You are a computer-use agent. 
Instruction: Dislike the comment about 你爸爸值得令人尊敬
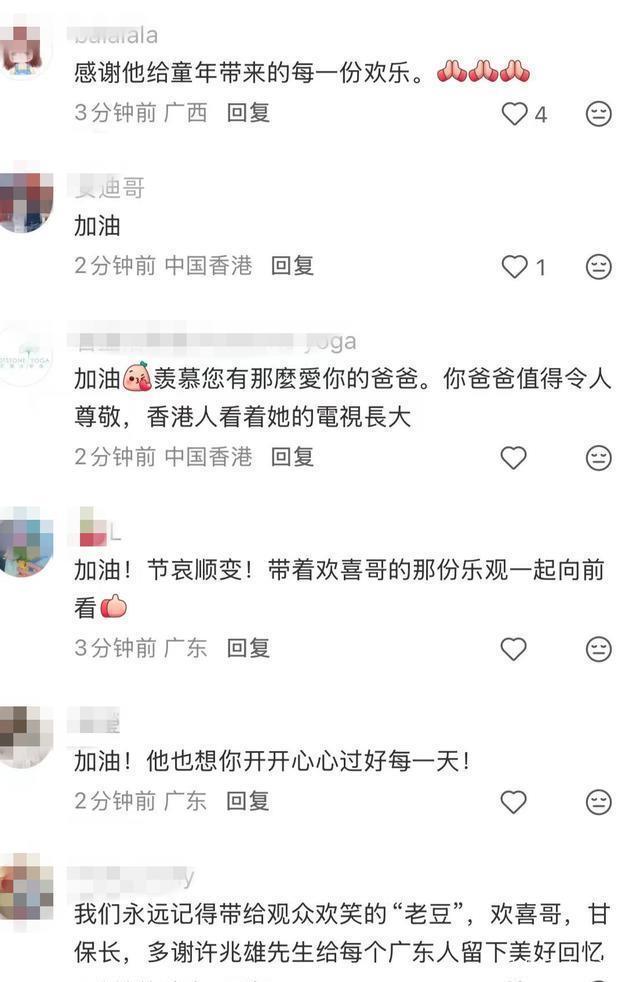[598, 458]
